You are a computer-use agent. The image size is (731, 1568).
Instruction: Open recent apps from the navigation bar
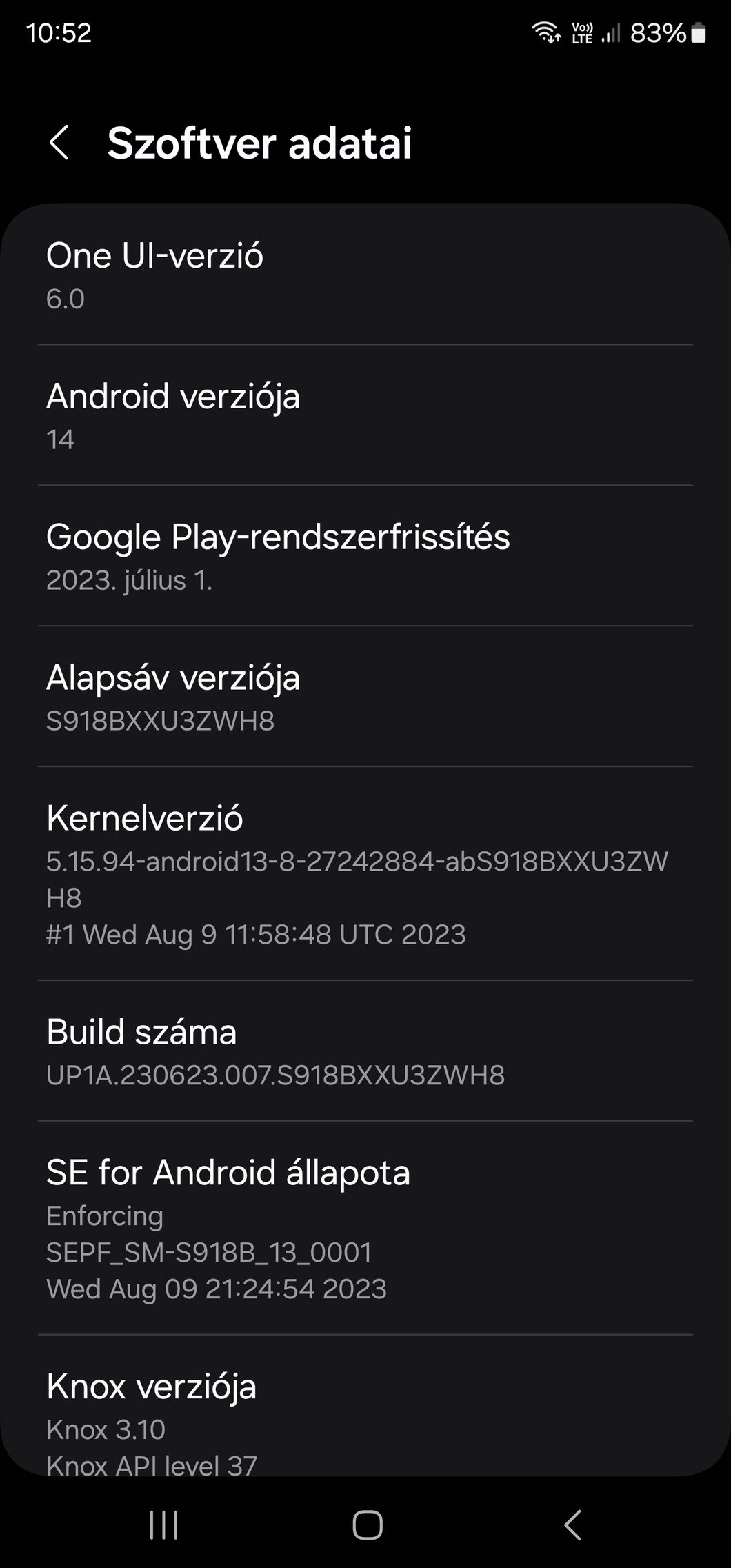pyautogui.click(x=164, y=1525)
